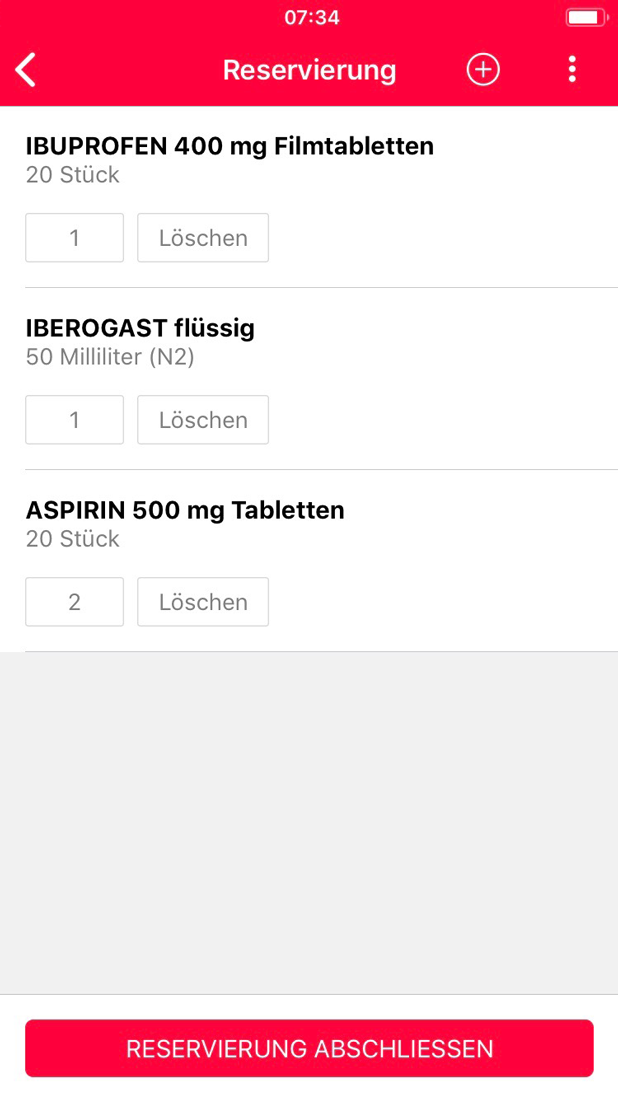
Task: Edit quantity field for IBEROGAST flüssig
Action: tap(75, 420)
